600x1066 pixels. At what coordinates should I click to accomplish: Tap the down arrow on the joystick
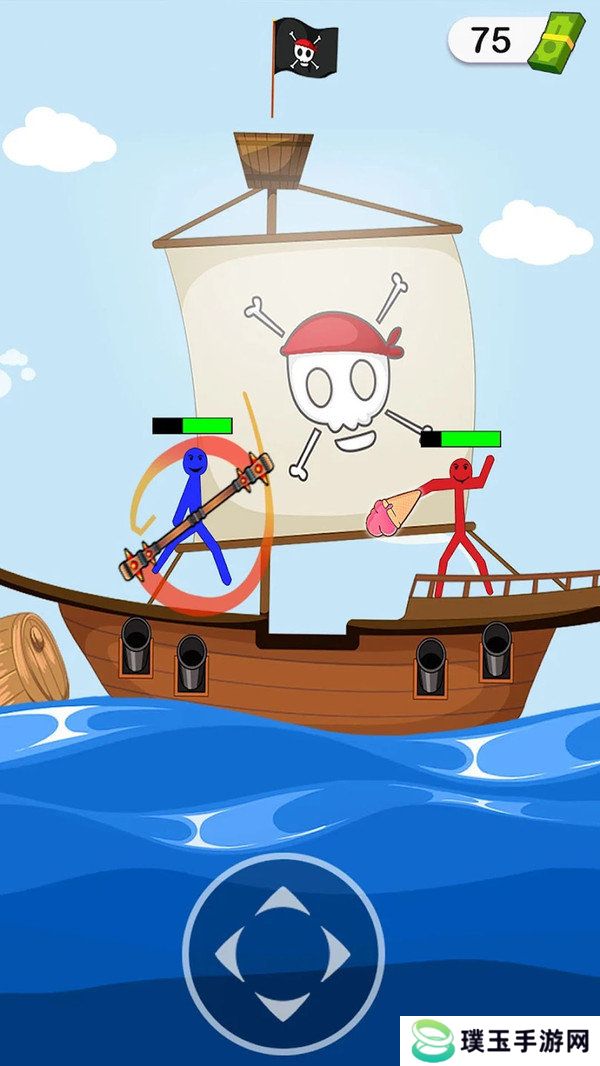tap(283, 1005)
